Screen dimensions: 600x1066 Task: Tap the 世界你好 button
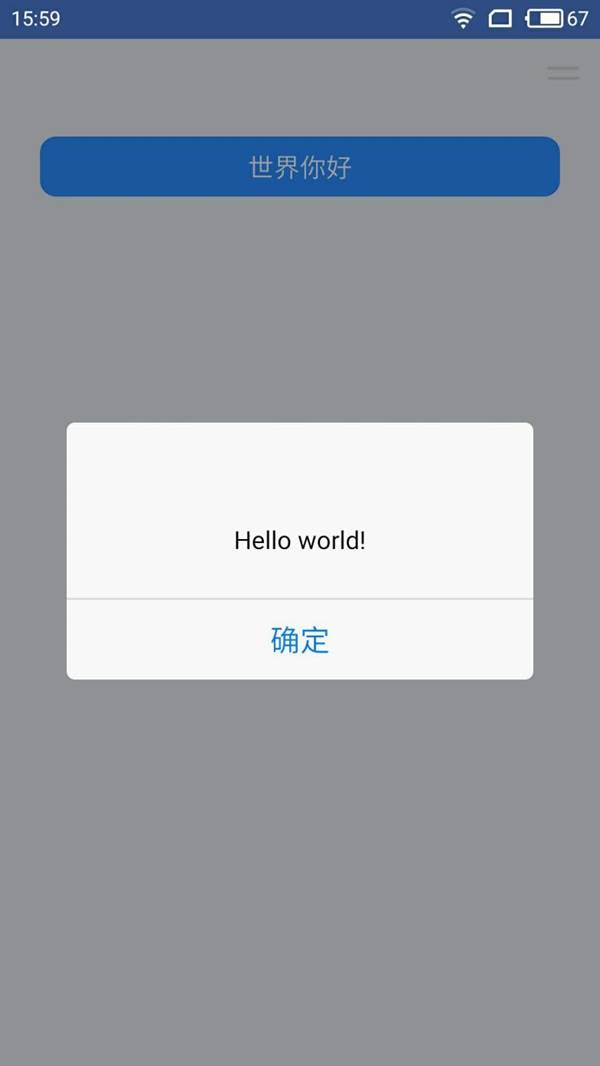[x=300, y=167]
